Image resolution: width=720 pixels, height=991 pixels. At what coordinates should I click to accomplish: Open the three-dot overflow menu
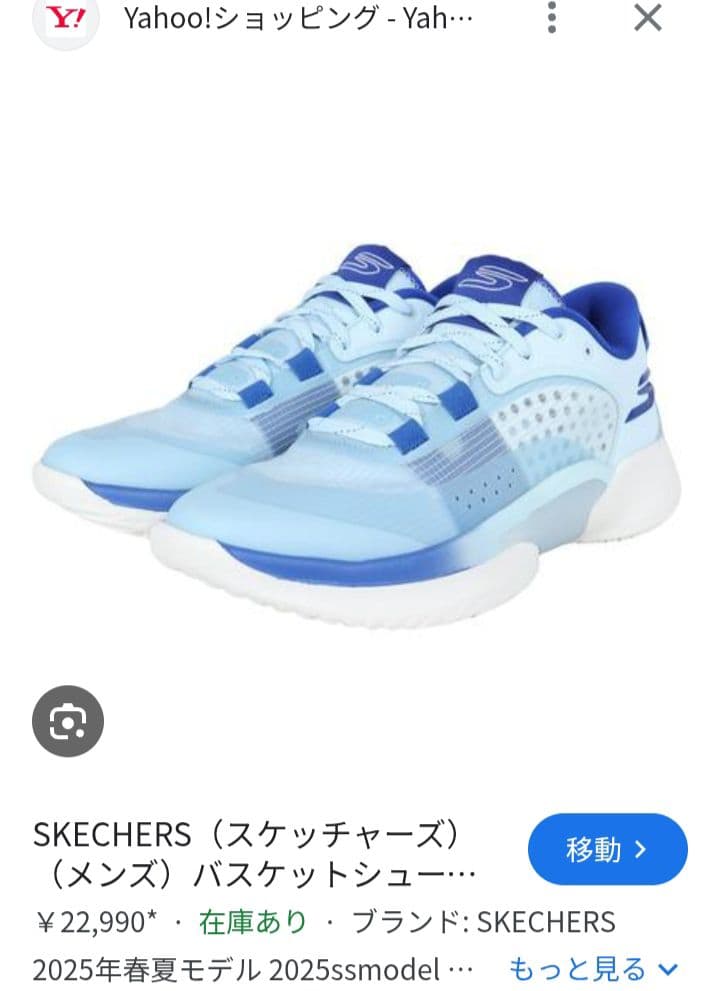(x=552, y=17)
